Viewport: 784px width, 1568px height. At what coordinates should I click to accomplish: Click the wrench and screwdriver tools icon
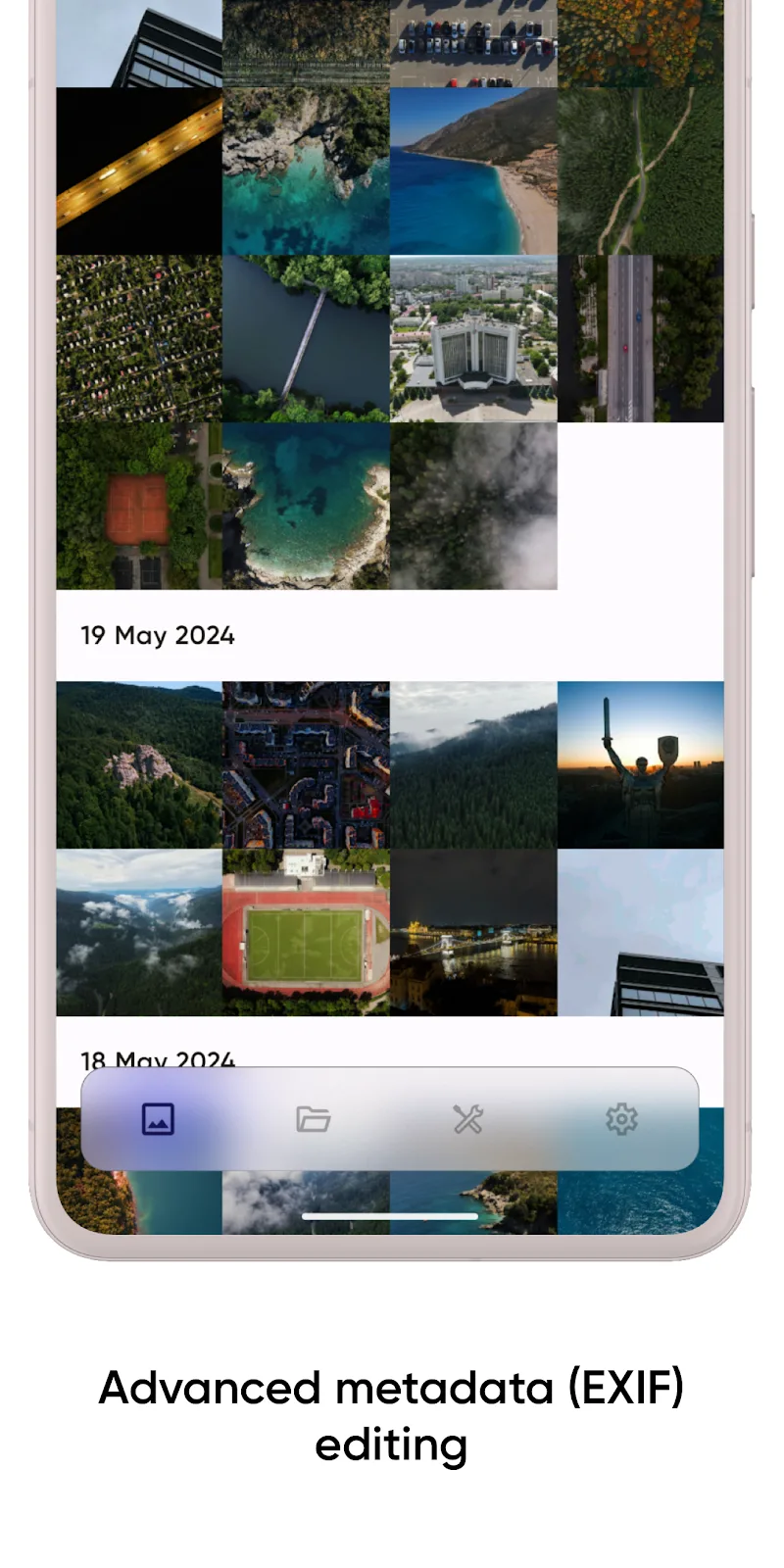[468, 1117]
